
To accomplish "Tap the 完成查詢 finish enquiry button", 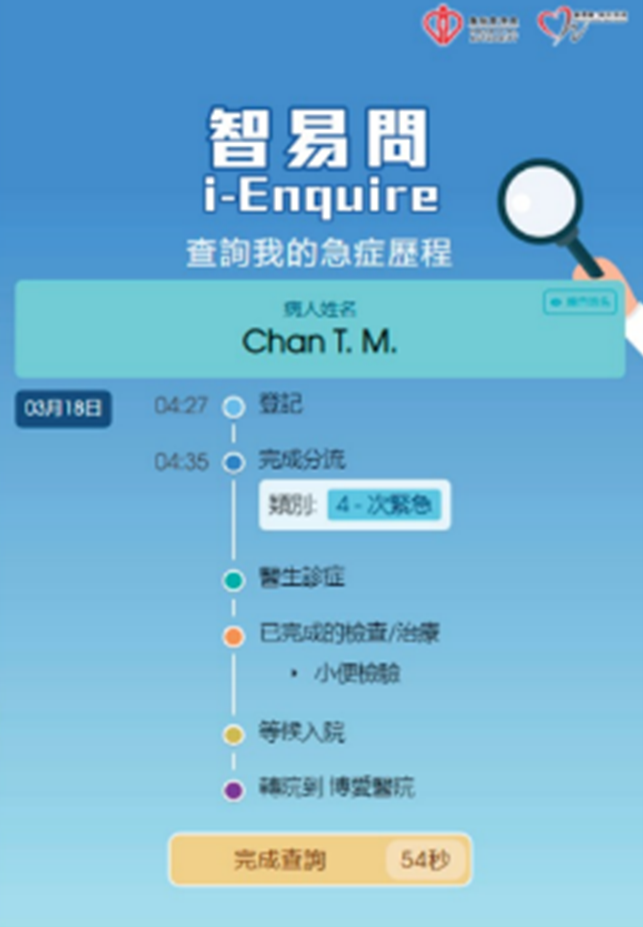I will (x=318, y=860).
